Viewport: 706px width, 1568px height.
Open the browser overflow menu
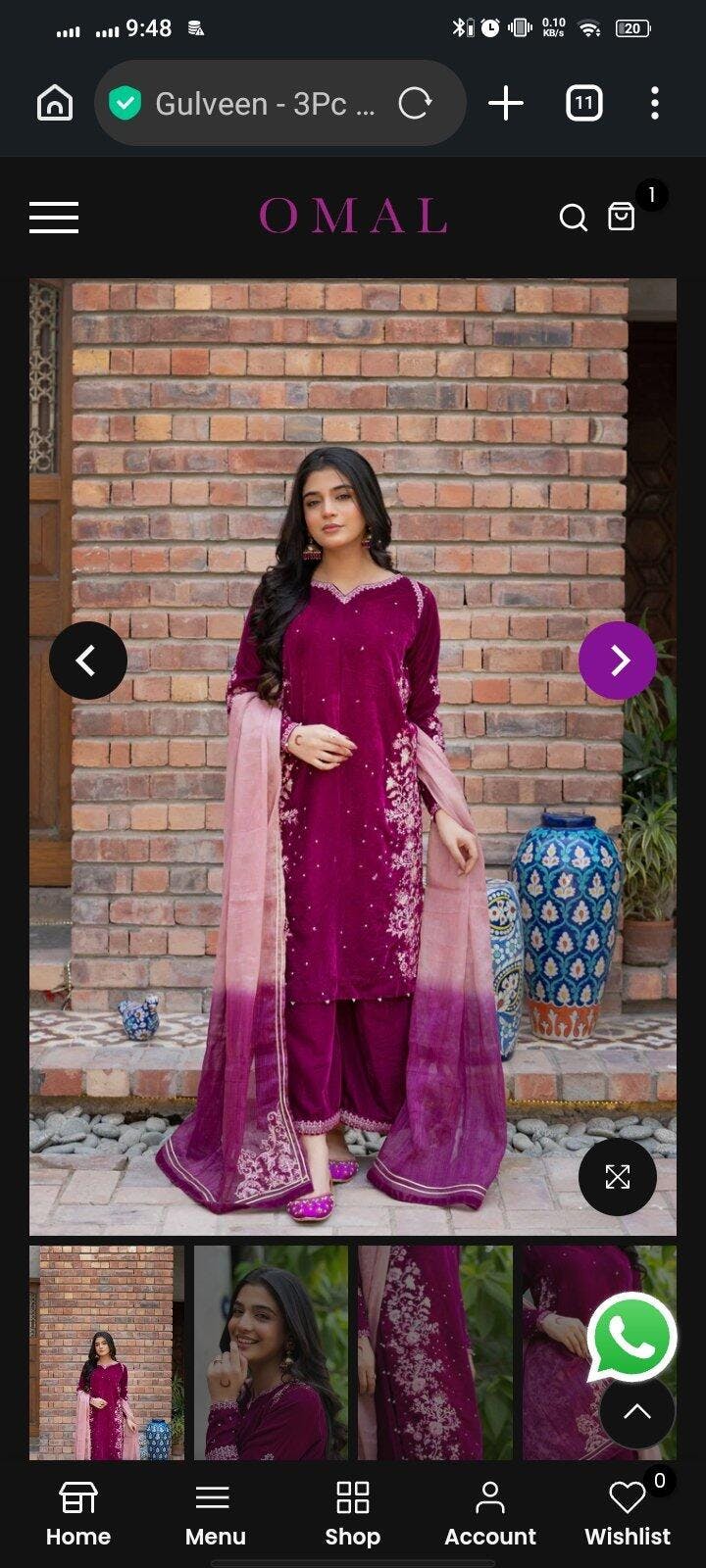click(x=654, y=103)
